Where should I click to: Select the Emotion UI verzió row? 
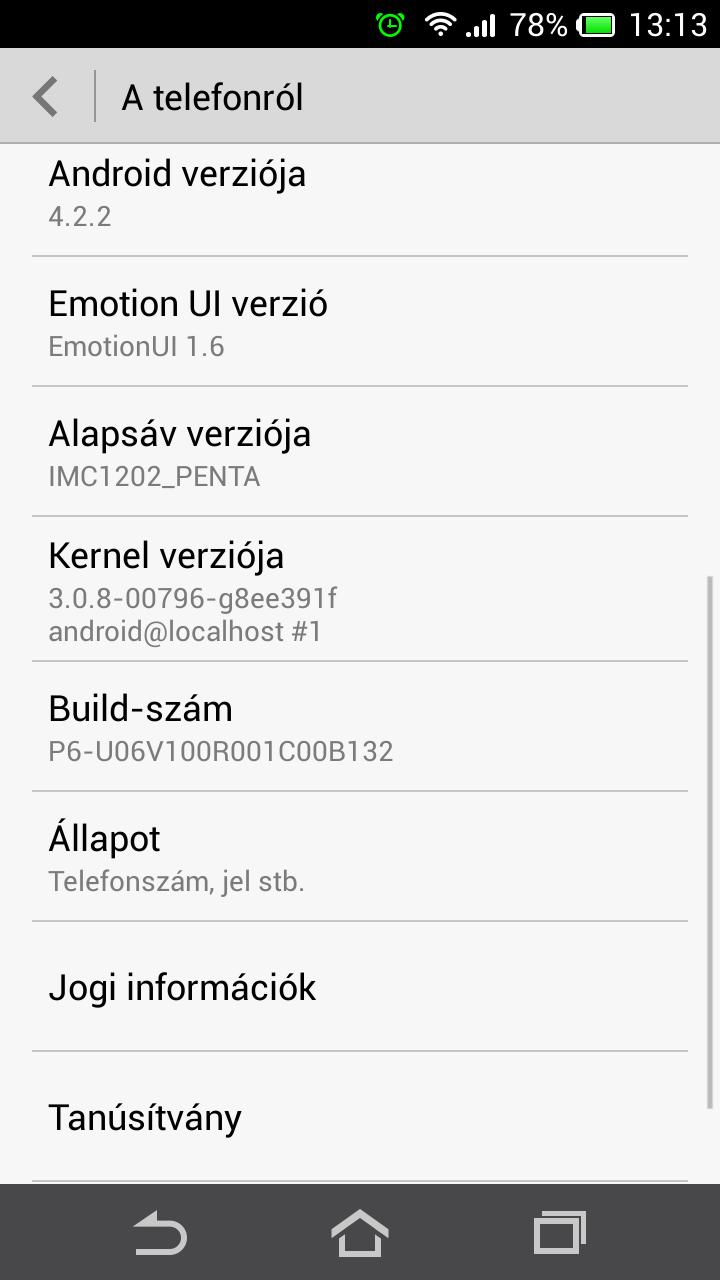360,322
